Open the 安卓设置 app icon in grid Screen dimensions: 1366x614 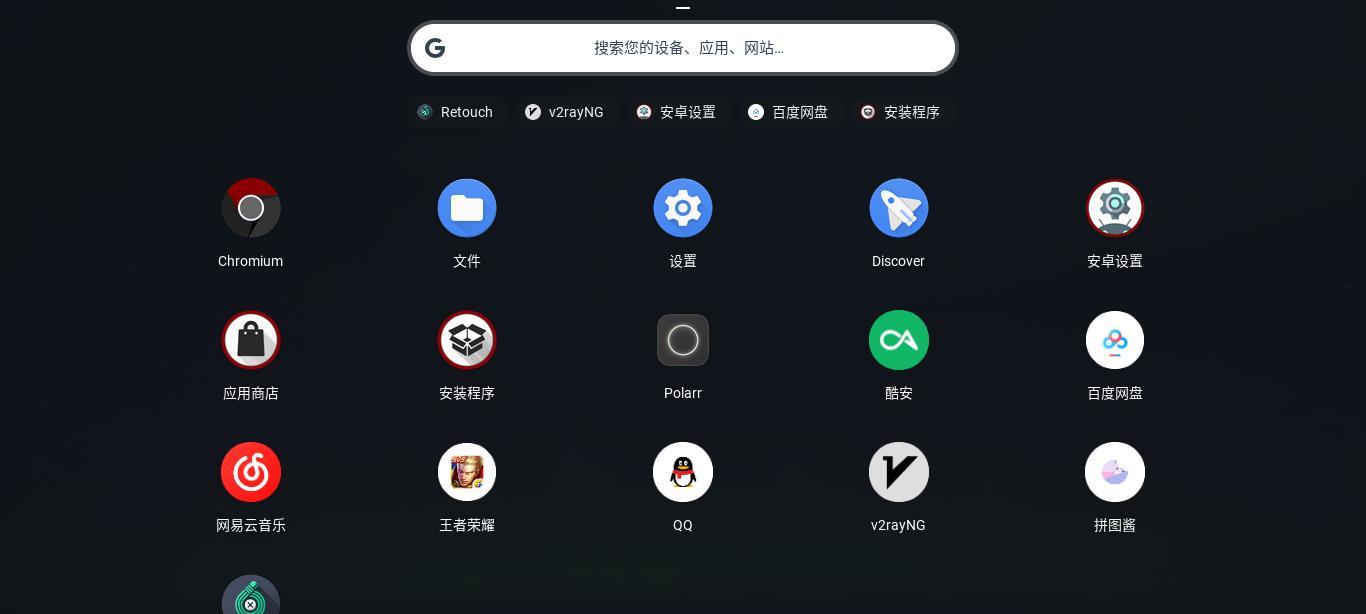1115,209
